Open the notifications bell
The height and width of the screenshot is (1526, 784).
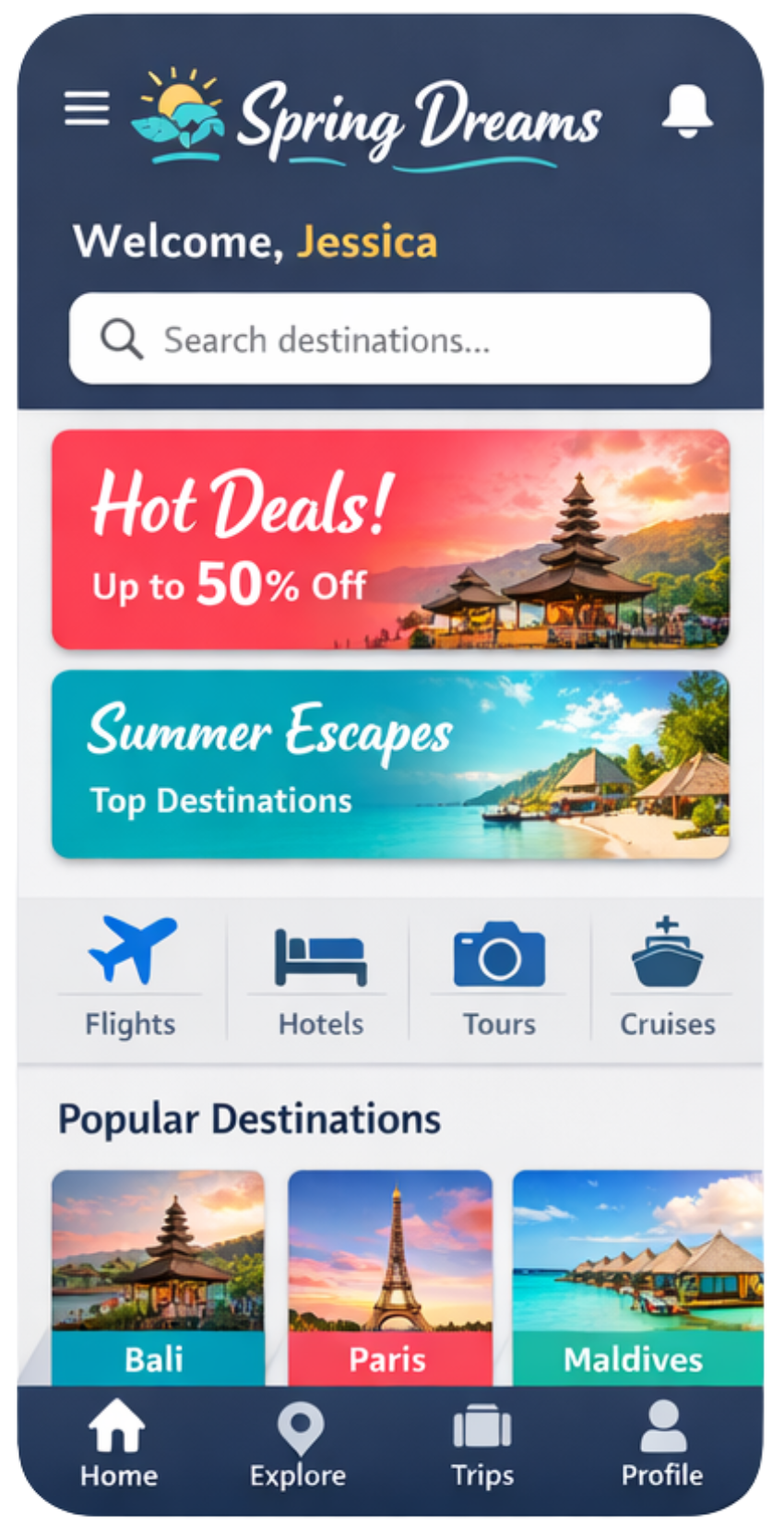click(x=687, y=111)
